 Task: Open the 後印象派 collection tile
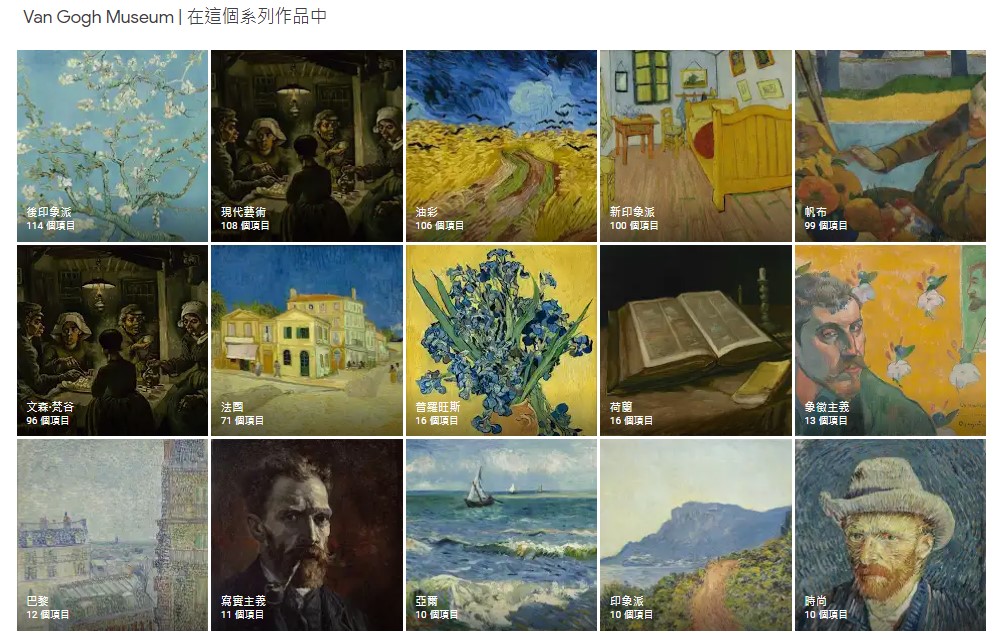click(112, 146)
